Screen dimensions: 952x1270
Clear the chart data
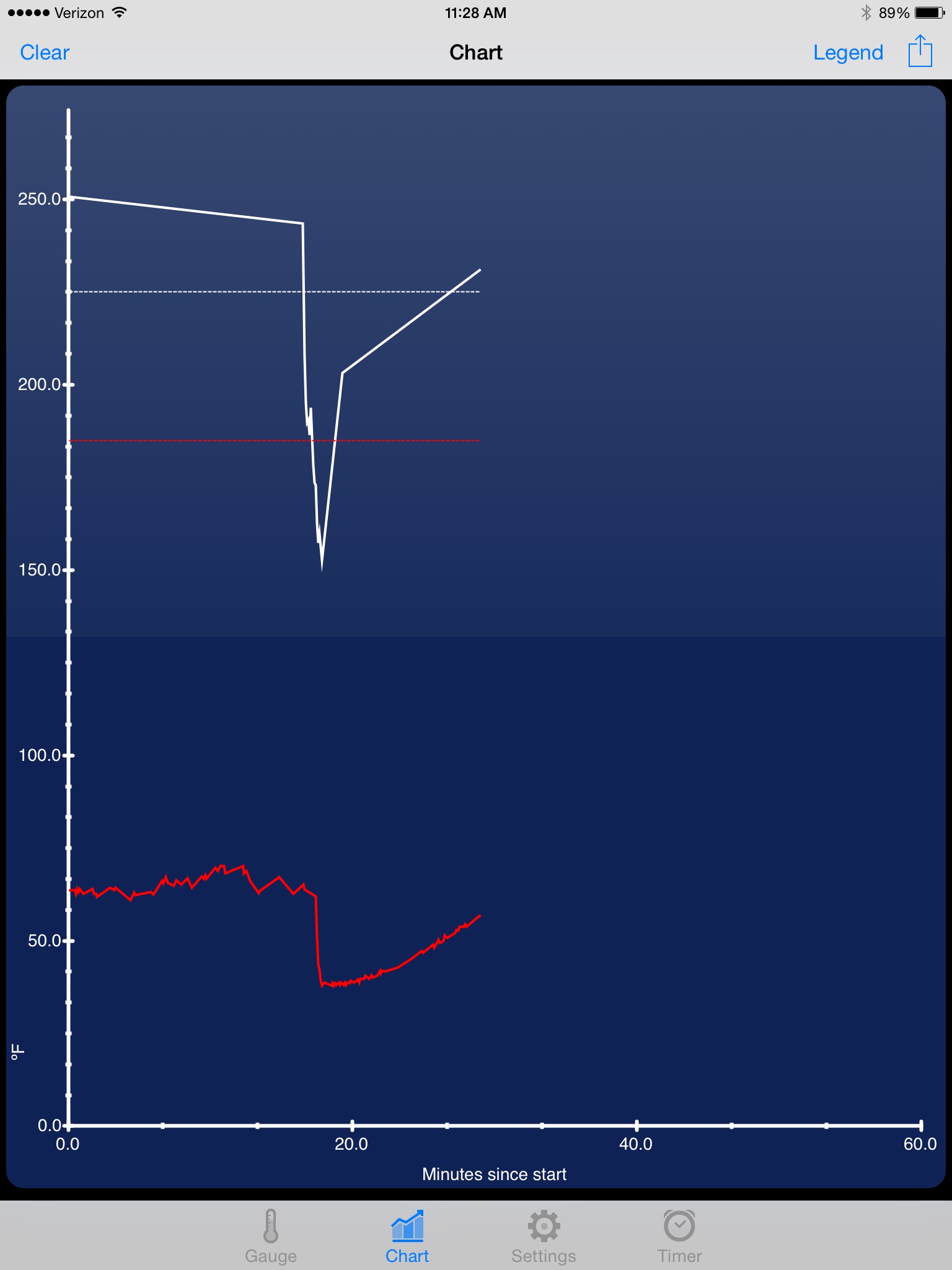click(x=45, y=53)
